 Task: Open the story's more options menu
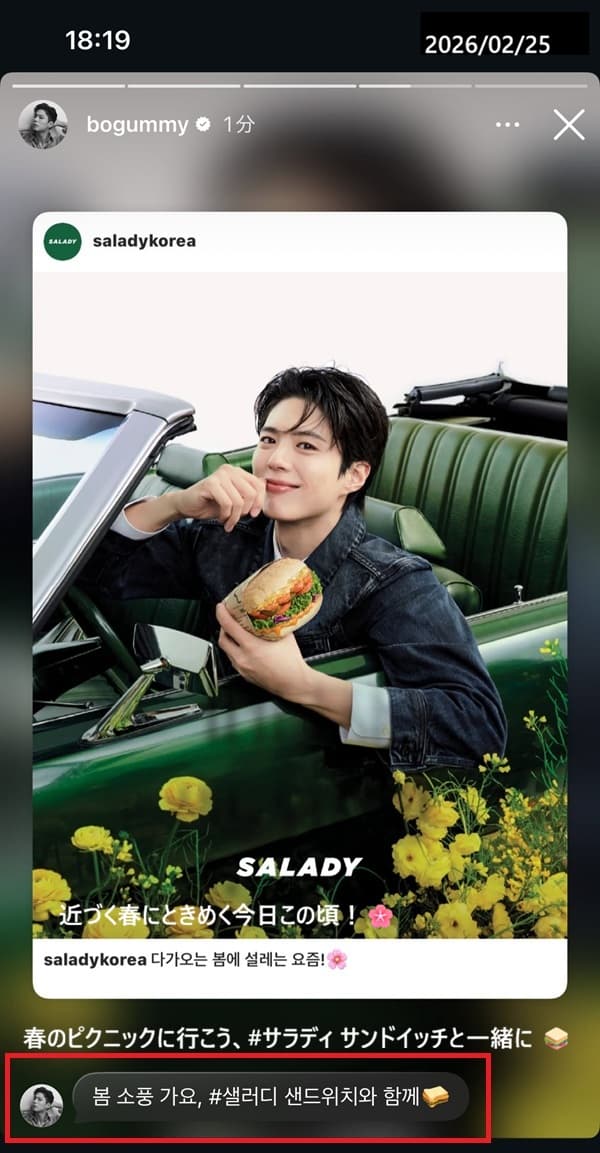point(508,125)
